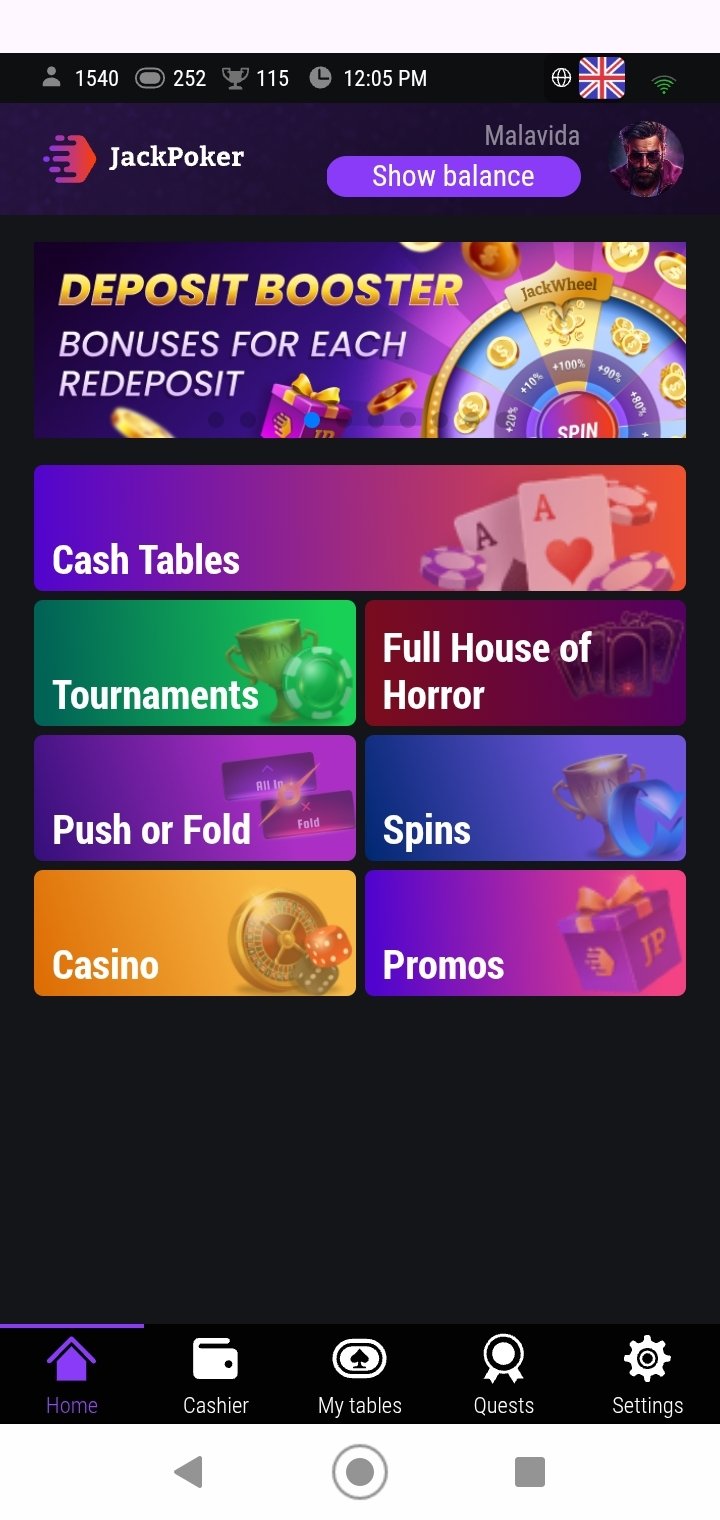Select the Push or Fold game mode
The width and height of the screenshot is (720, 1520).
[195, 797]
